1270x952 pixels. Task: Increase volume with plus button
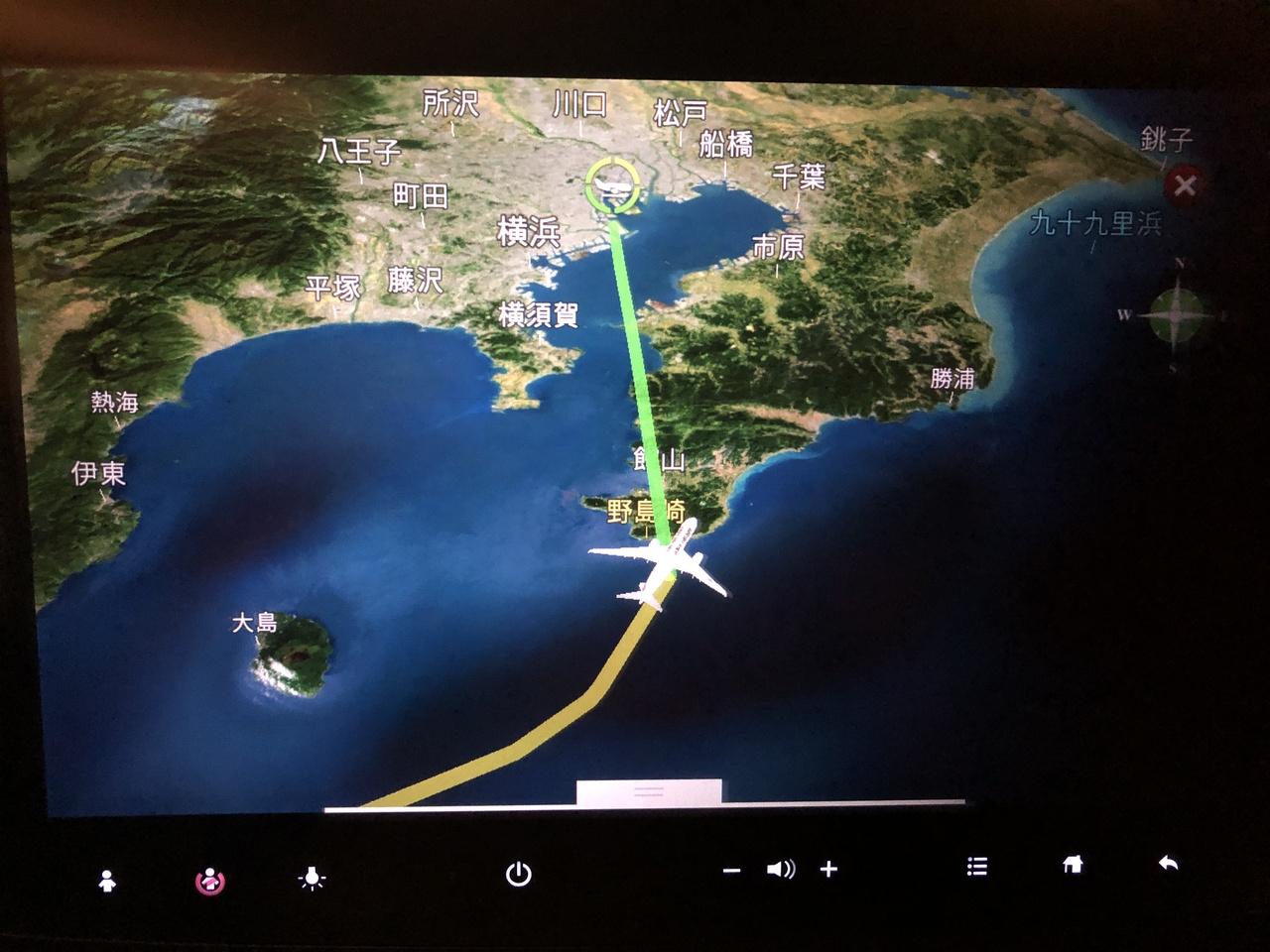pos(828,870)
